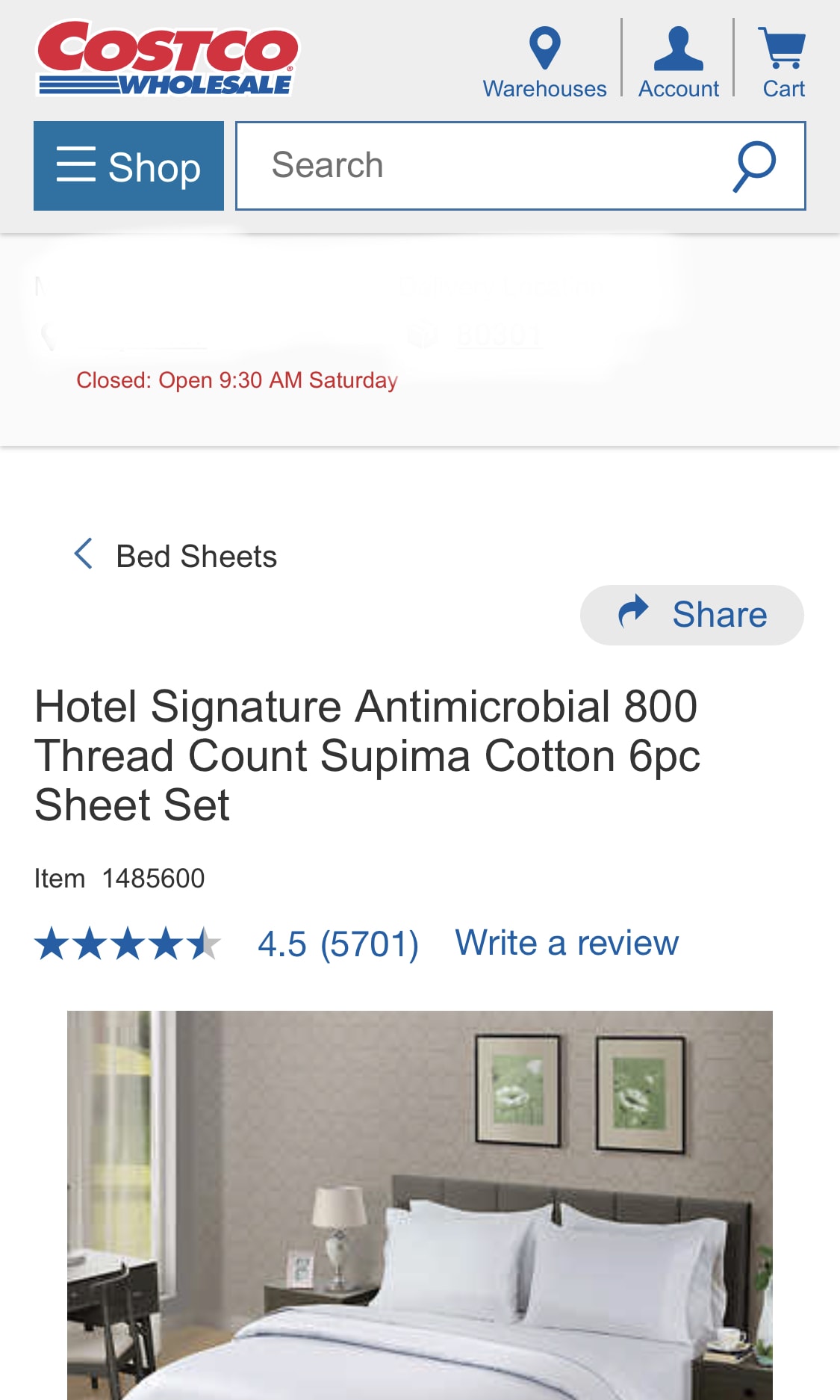Go to Account page
Image resolution: width=840 pixels, height=1400 pixels.
tap(678, 64)
